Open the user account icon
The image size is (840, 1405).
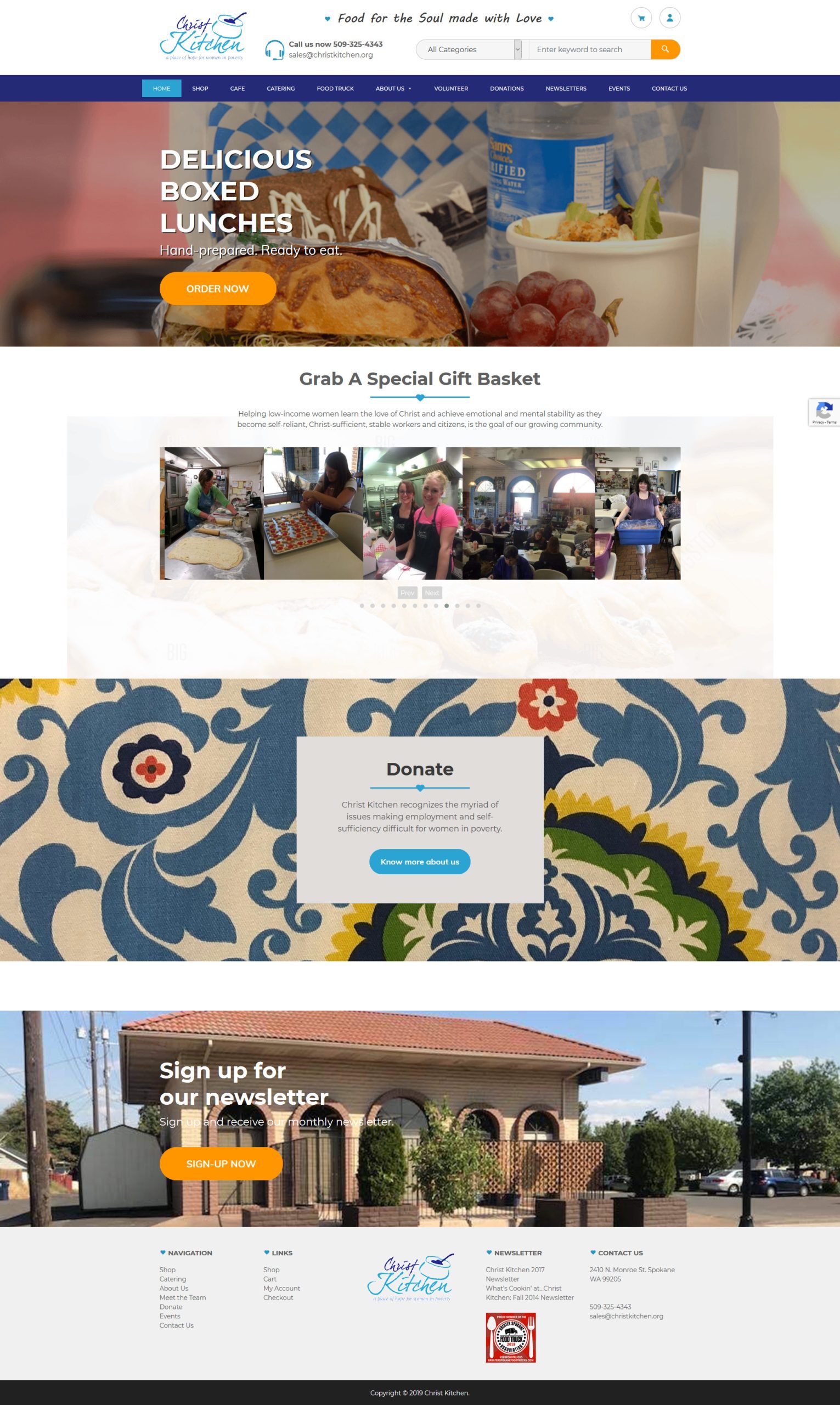click(x=669, y=18)
